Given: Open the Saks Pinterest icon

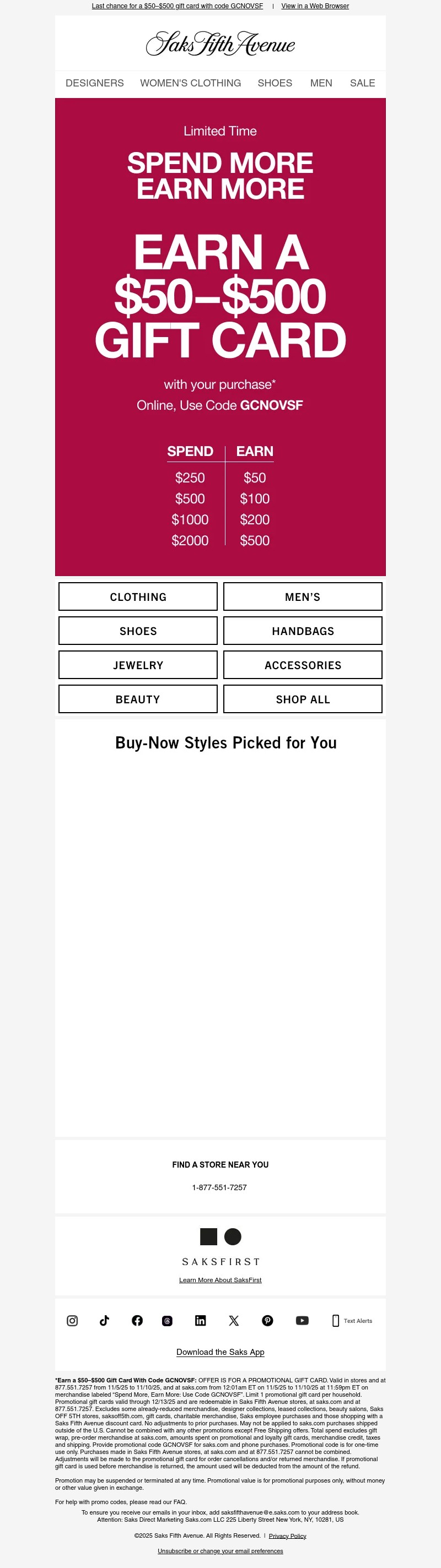Looking at the screenshot, I should 267,1320.
